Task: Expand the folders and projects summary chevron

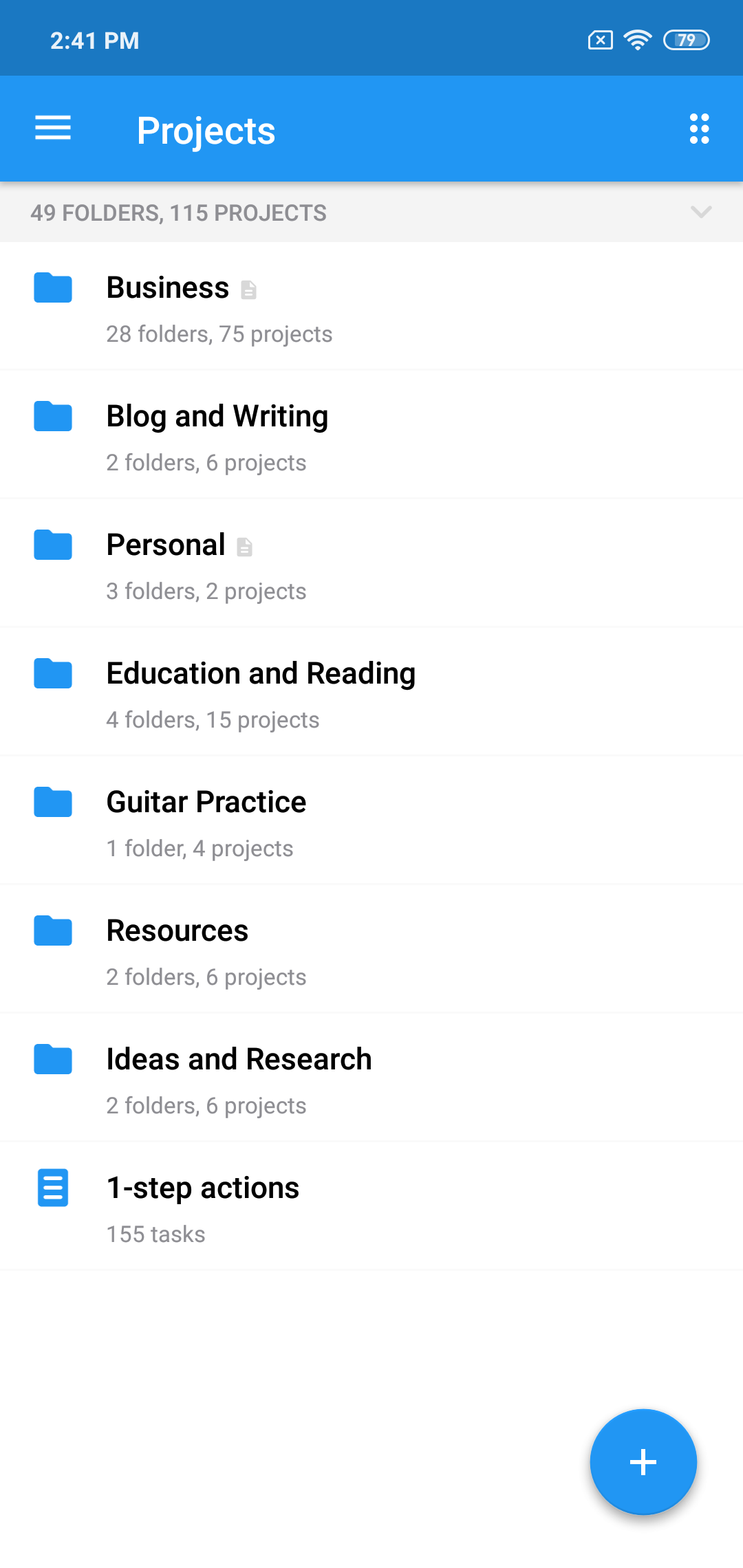Action: 700,212
